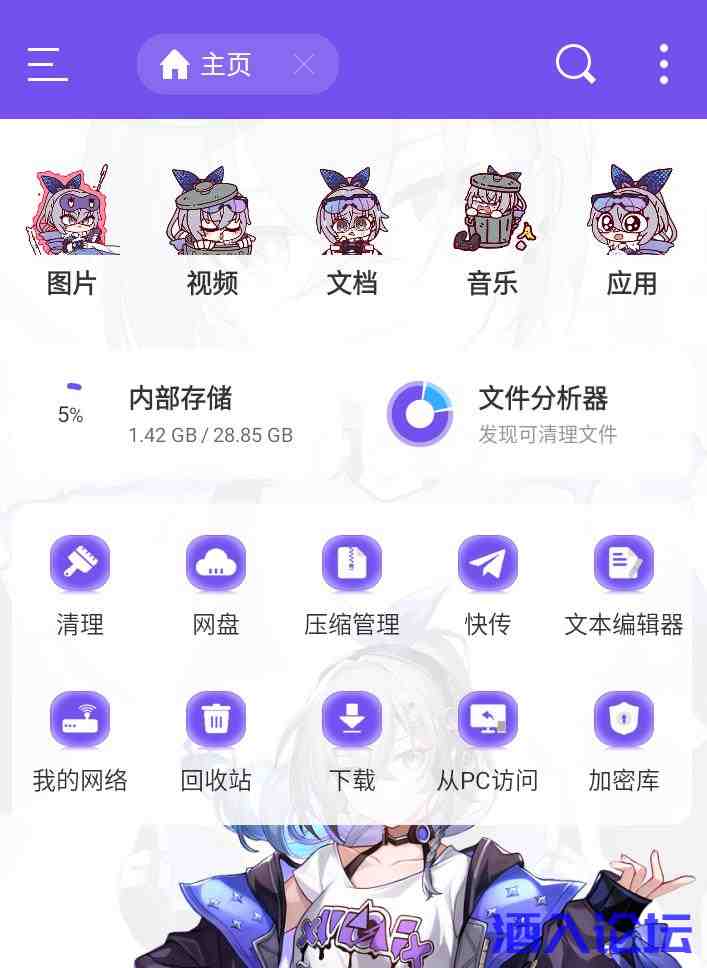707x968 pixels.
Task: Open the 文档 category
Action: click(352, 230)
